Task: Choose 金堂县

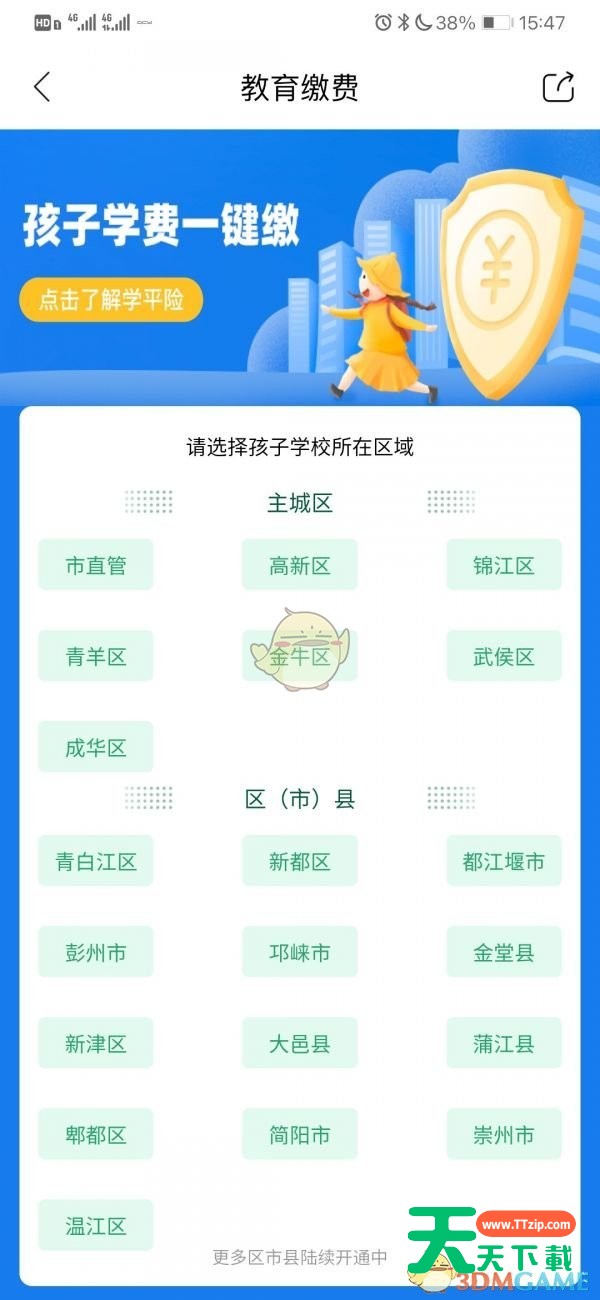Action: point(504,952)
